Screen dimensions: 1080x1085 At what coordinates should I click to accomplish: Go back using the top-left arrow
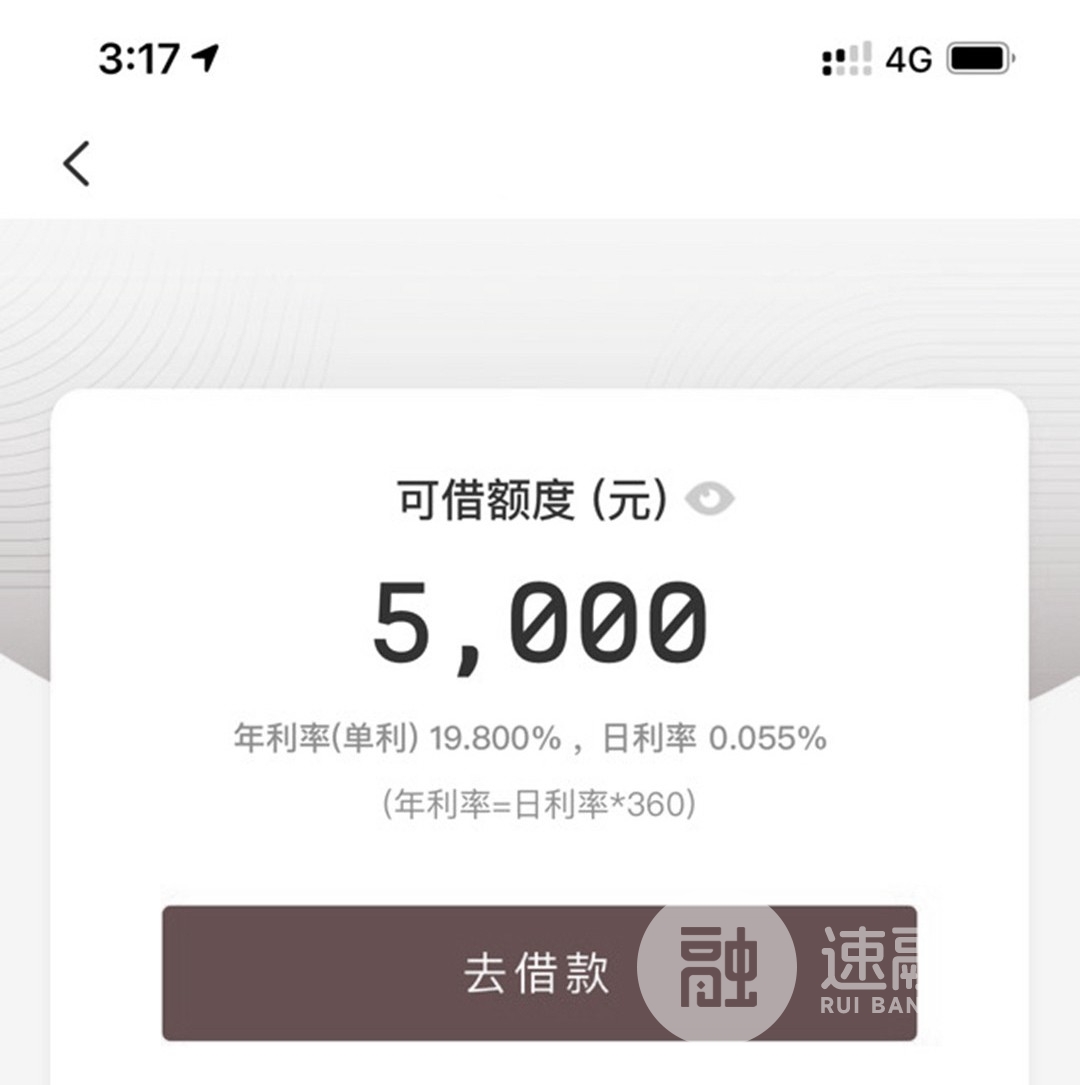[77, 163]
